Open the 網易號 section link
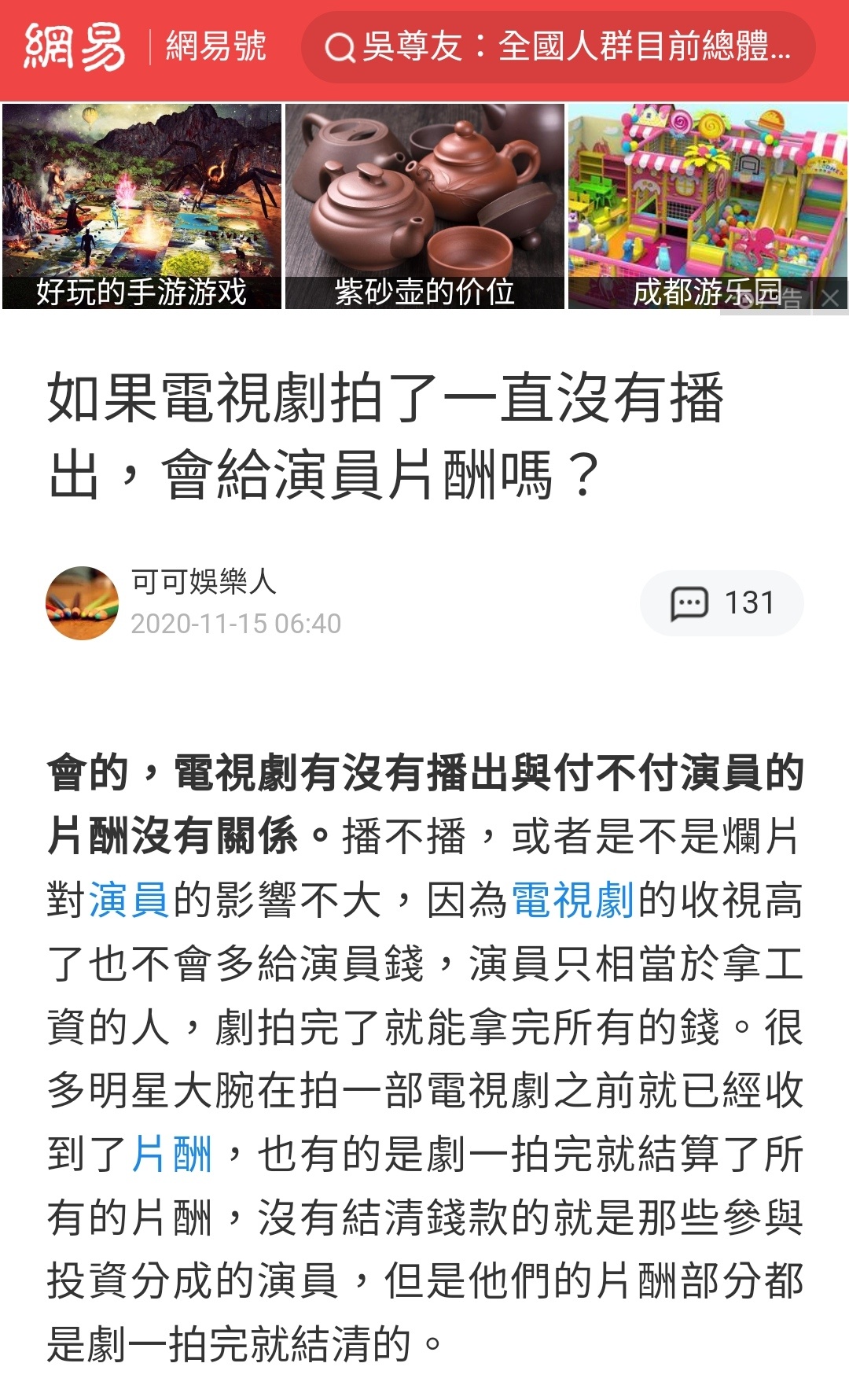This screenshot has height=1400, width=849. pos(215,46)
